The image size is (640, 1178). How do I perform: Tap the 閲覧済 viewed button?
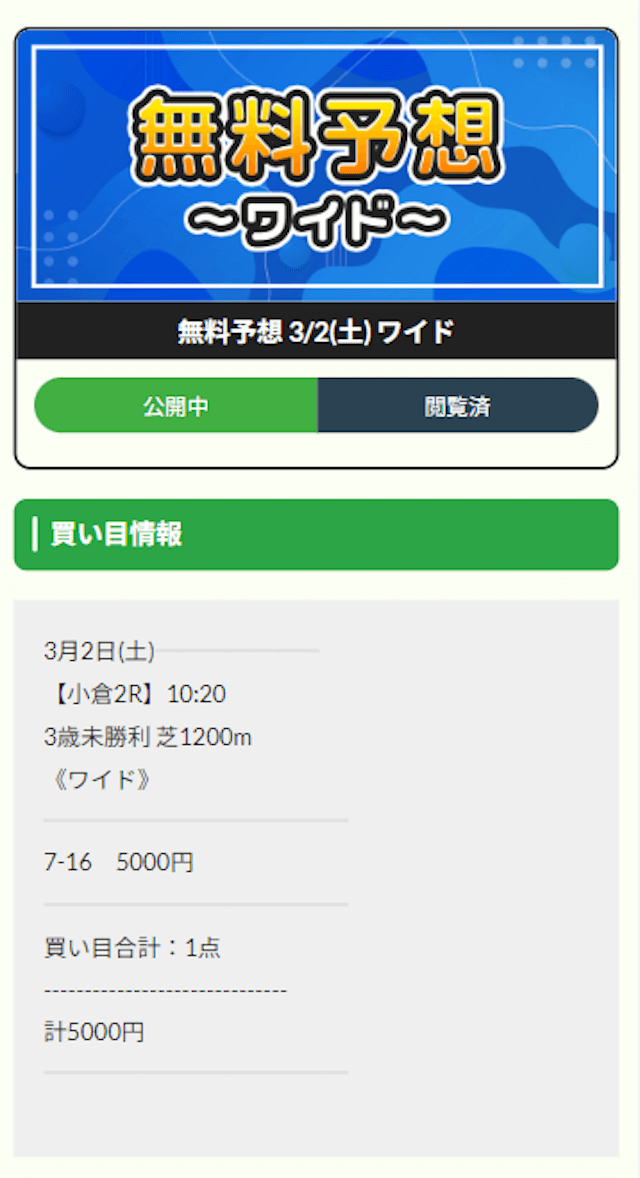click(x=458, y=406)
